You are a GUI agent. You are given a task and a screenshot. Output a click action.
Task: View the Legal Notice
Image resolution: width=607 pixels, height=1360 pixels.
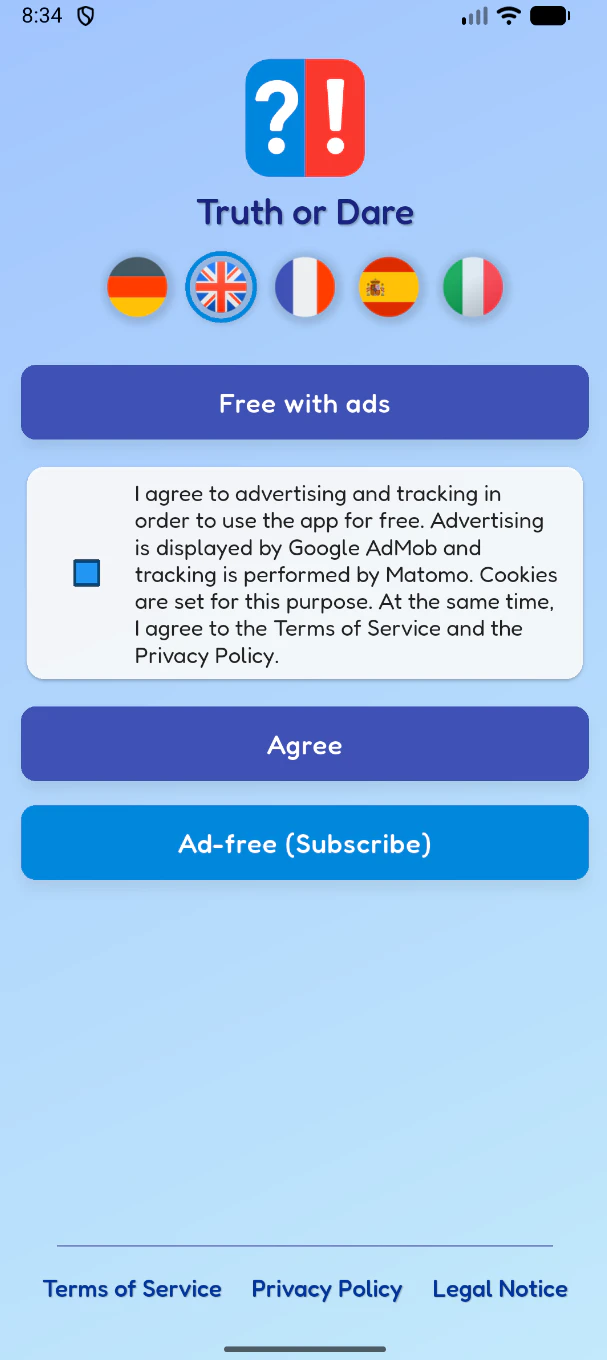(x=500, y=1289)
